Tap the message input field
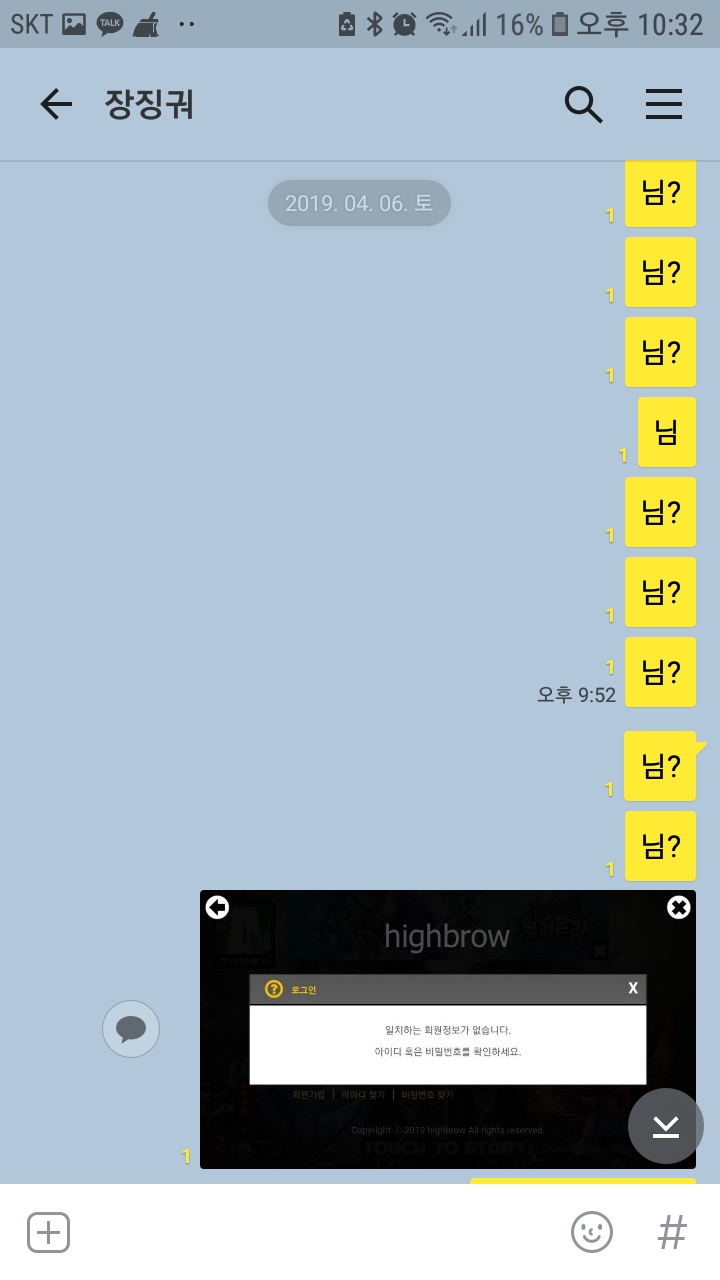This screenshot has height=1280, width=720. pyautogui.click(x=310, y=1232)
